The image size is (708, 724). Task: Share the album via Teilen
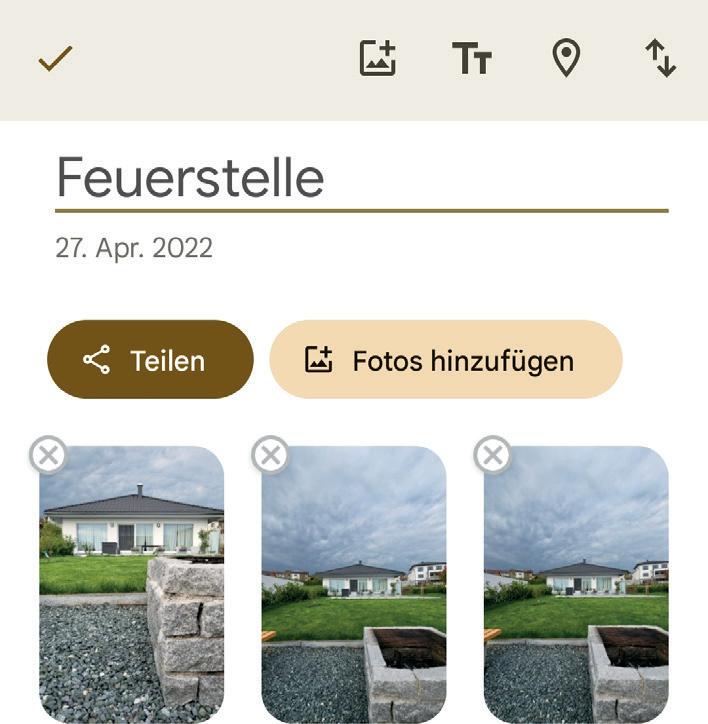click(x=150, y=360)
